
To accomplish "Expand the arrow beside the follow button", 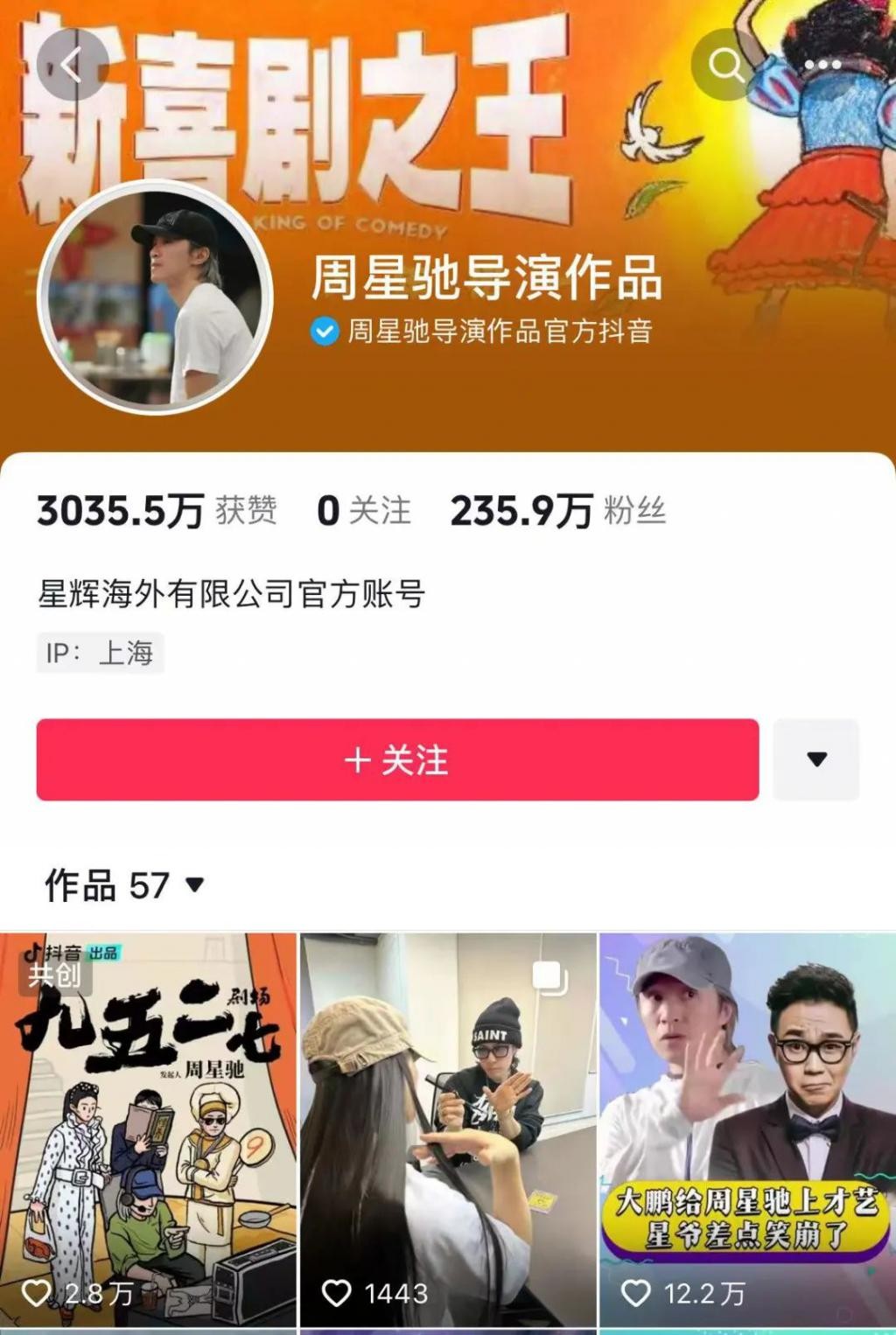I will coord(816,759).
